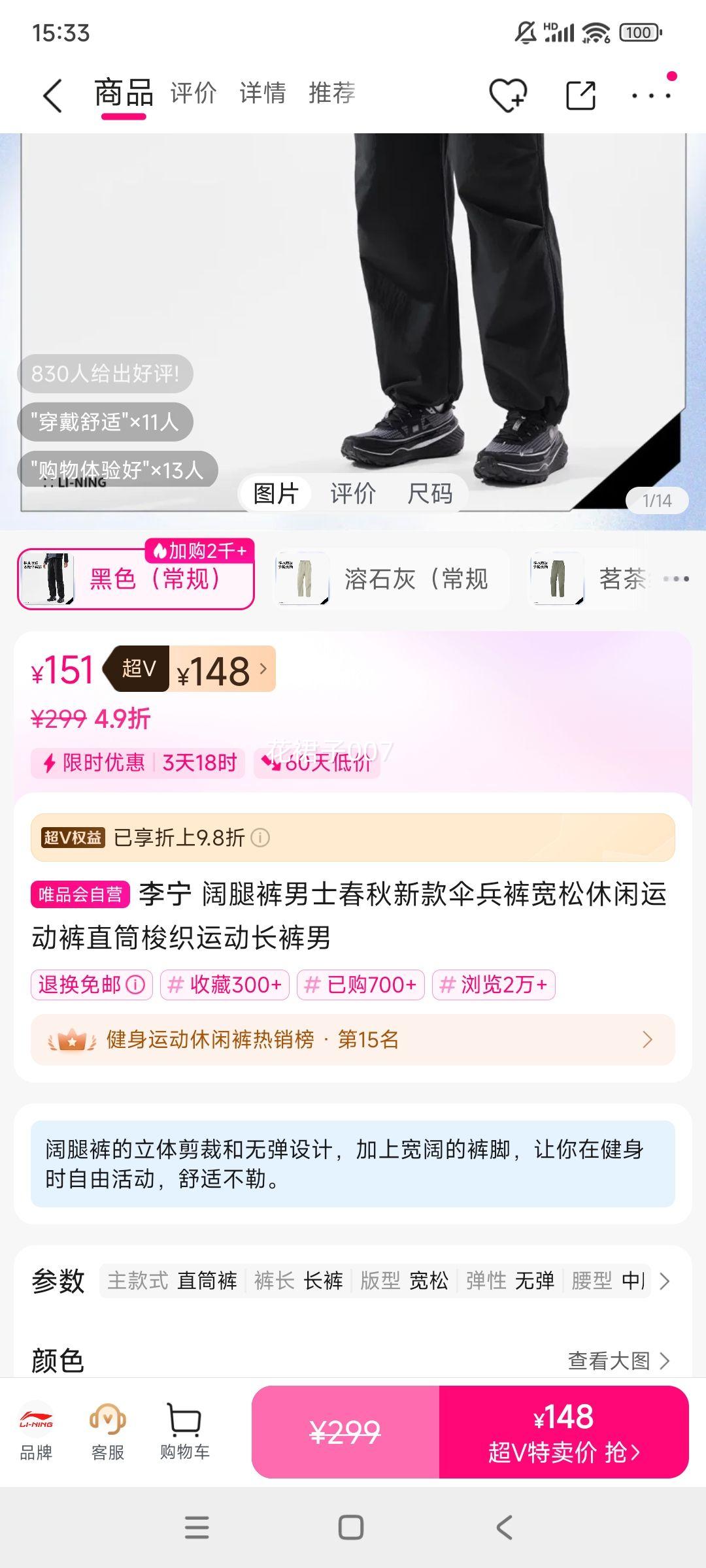Select the 评价 pill on the product image
The width and height of the screenshot is (706, 1568).
(x=353, y=493)
